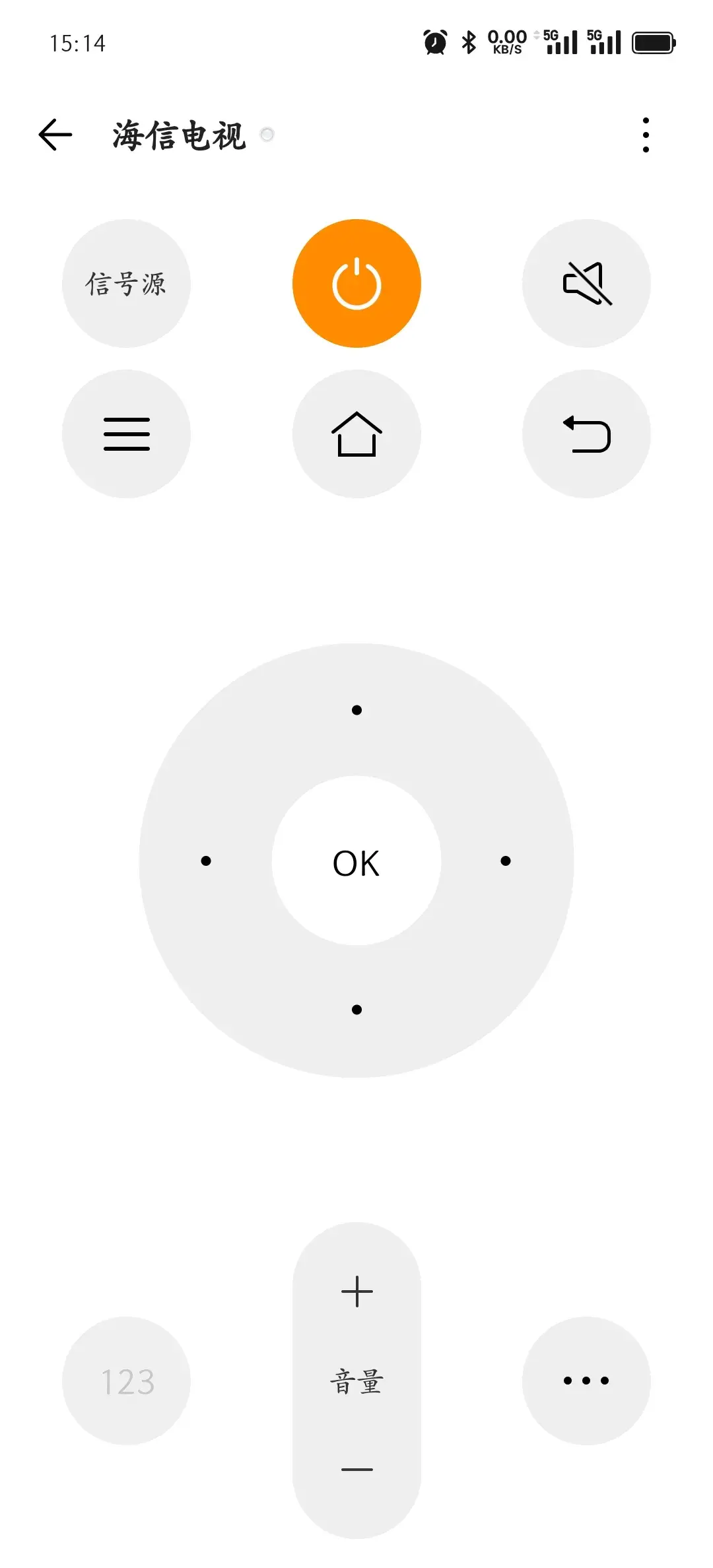
Task: Tap the 信号源 input source button
Action: coord(126,283)
